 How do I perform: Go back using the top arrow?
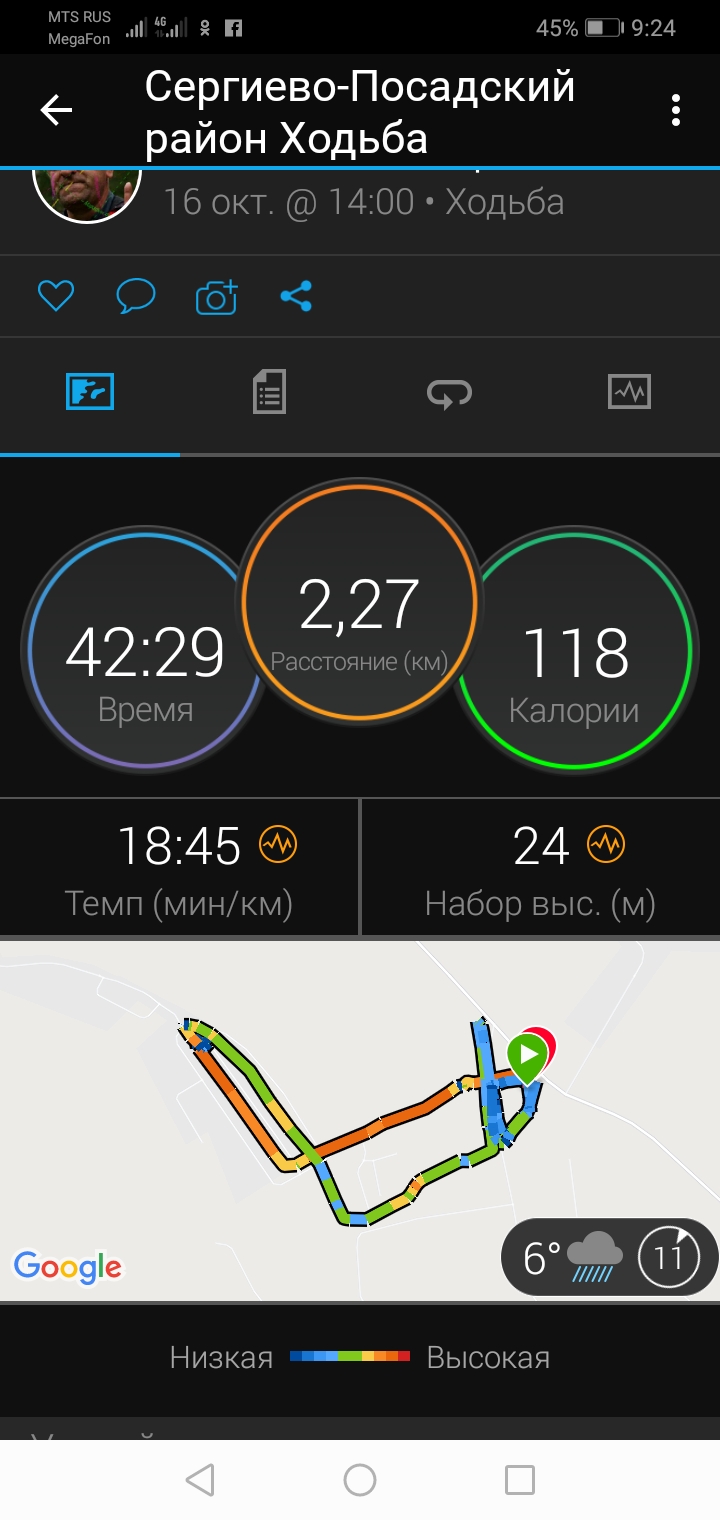(x=56, y=110)
